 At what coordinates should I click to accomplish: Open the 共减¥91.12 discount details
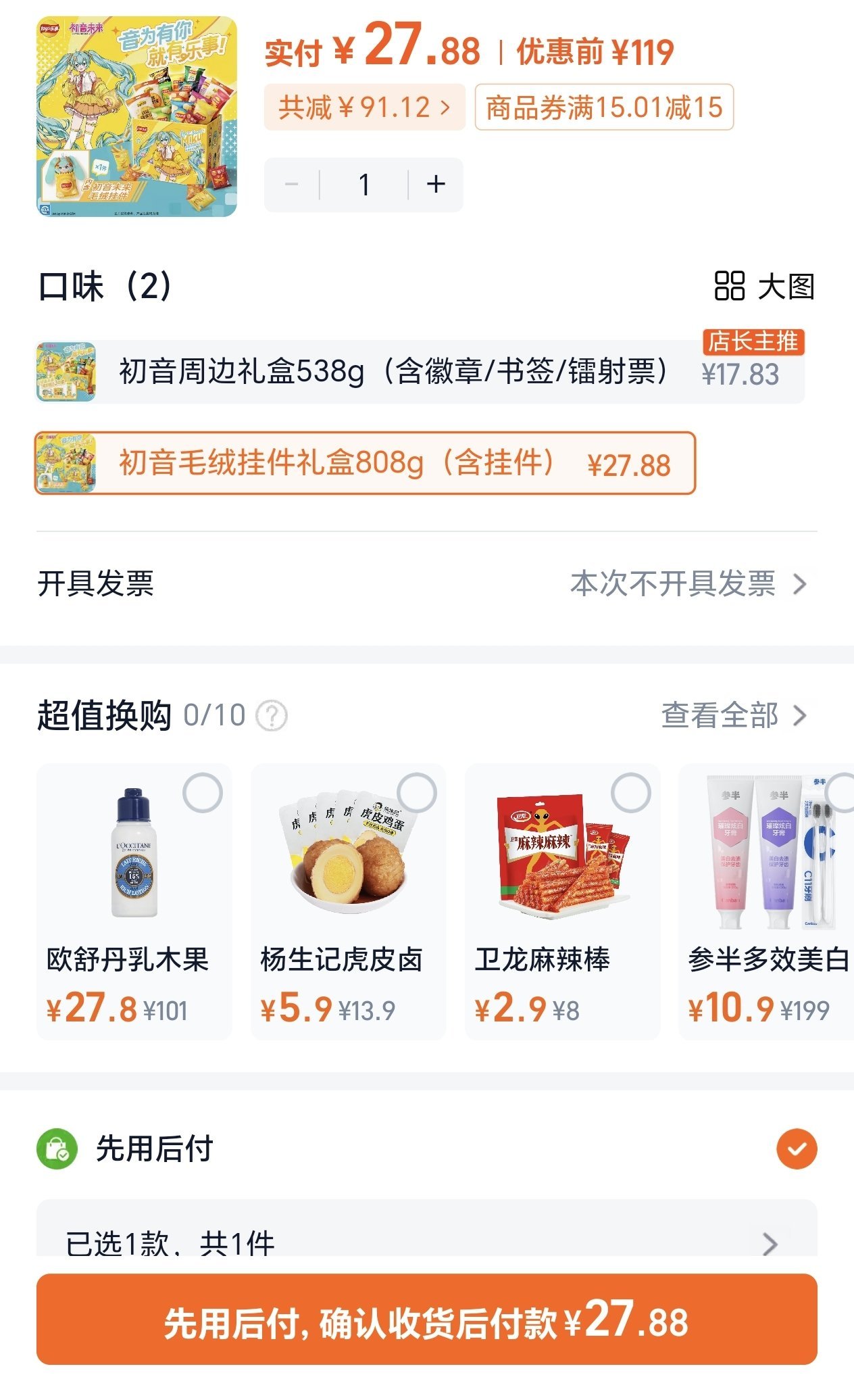coord(364,107)
